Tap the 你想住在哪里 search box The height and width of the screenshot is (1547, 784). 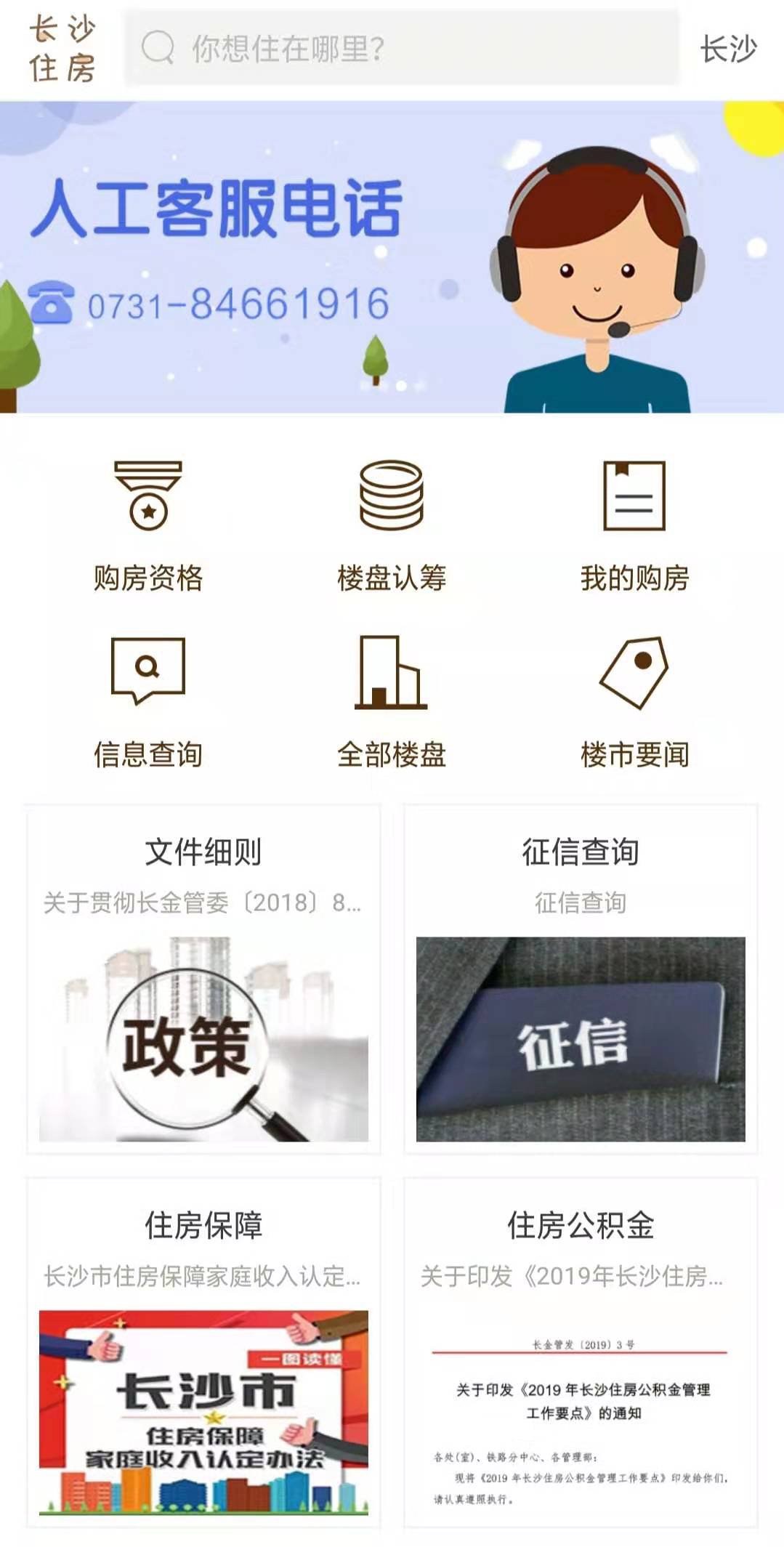point(401,48)
